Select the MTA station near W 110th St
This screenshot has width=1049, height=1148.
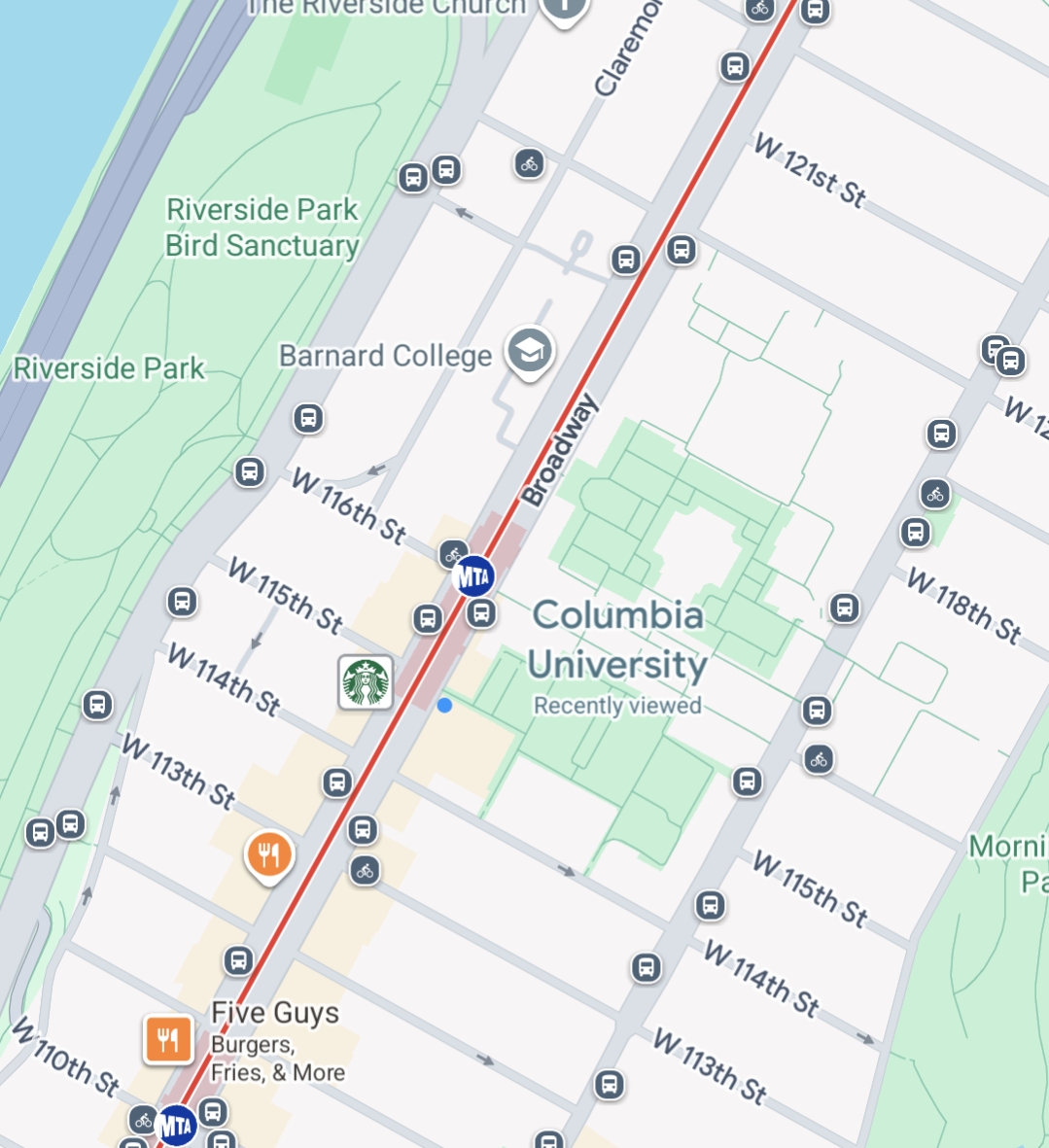176,1127
